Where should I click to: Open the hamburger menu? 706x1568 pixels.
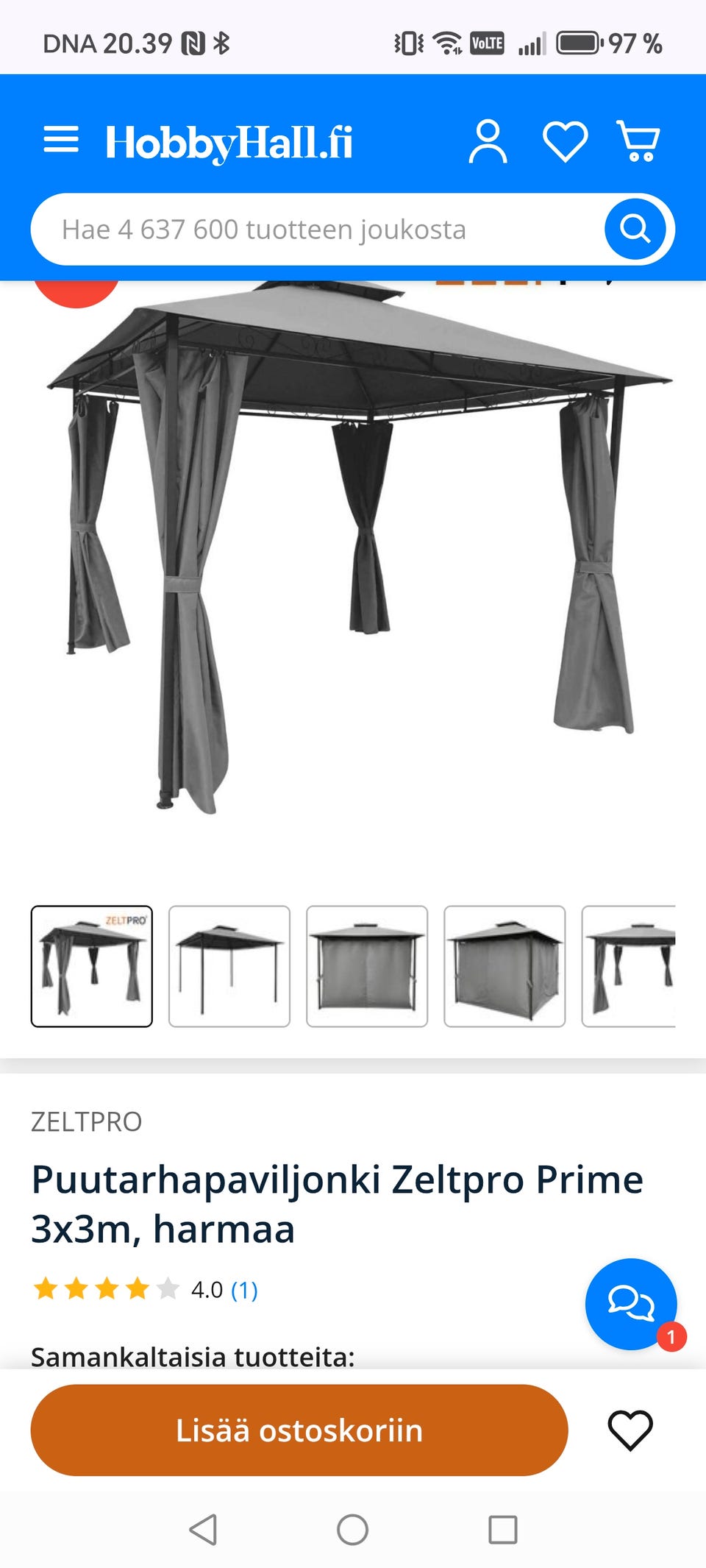pos(61,139)
